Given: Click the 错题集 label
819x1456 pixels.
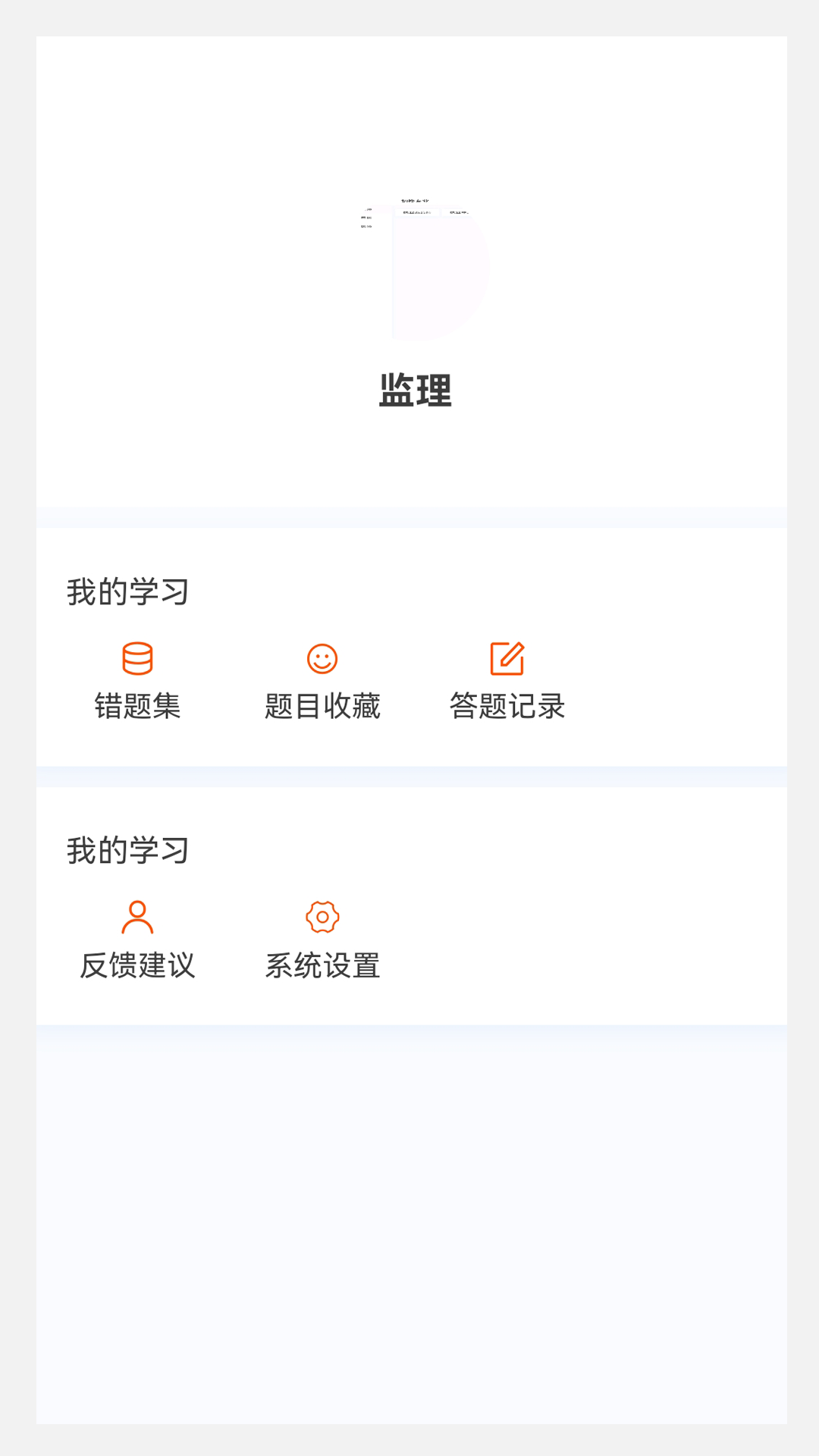Looking at the screenshot, I should pyautogui.click(x=137, y=706).
